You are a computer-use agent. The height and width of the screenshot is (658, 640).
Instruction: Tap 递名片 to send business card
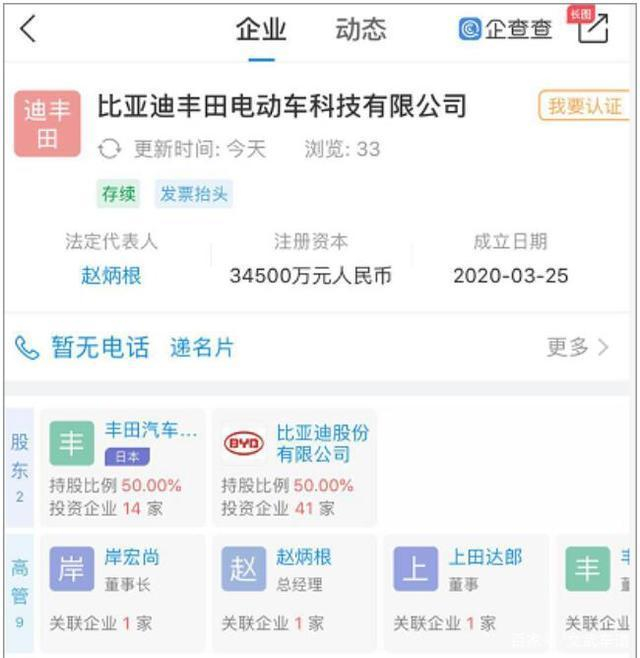point(202,347)
